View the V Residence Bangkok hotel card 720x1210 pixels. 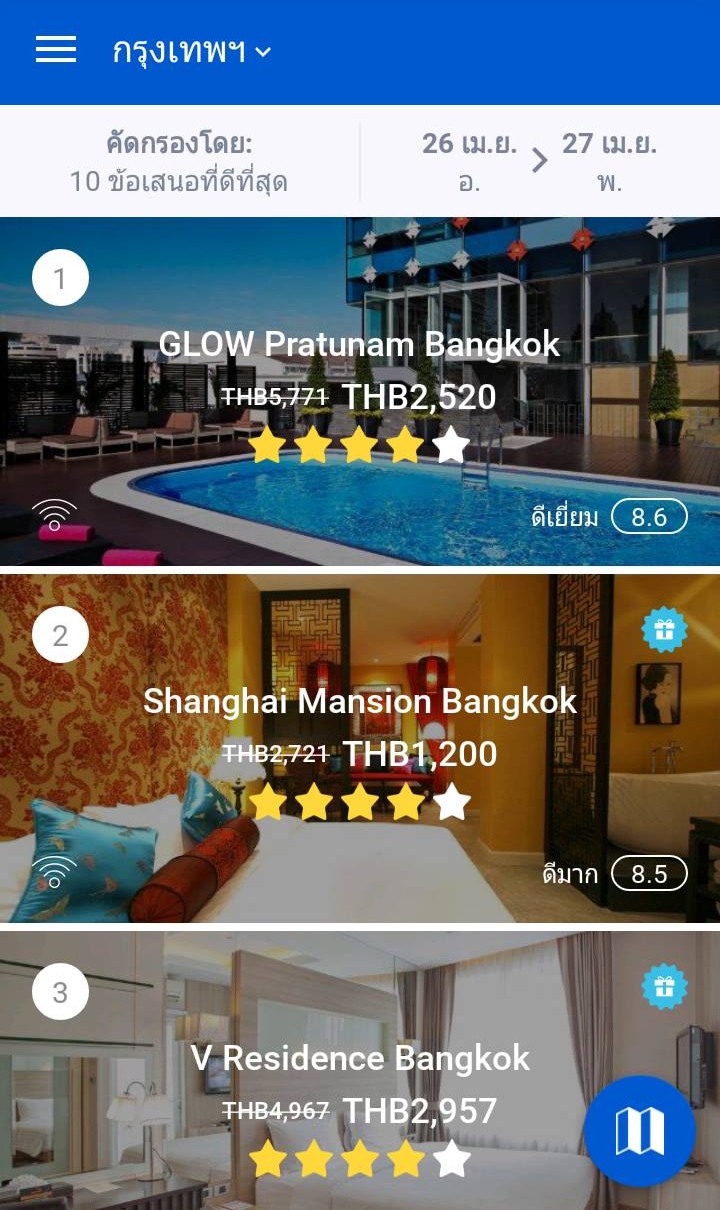click(360, 1070)
